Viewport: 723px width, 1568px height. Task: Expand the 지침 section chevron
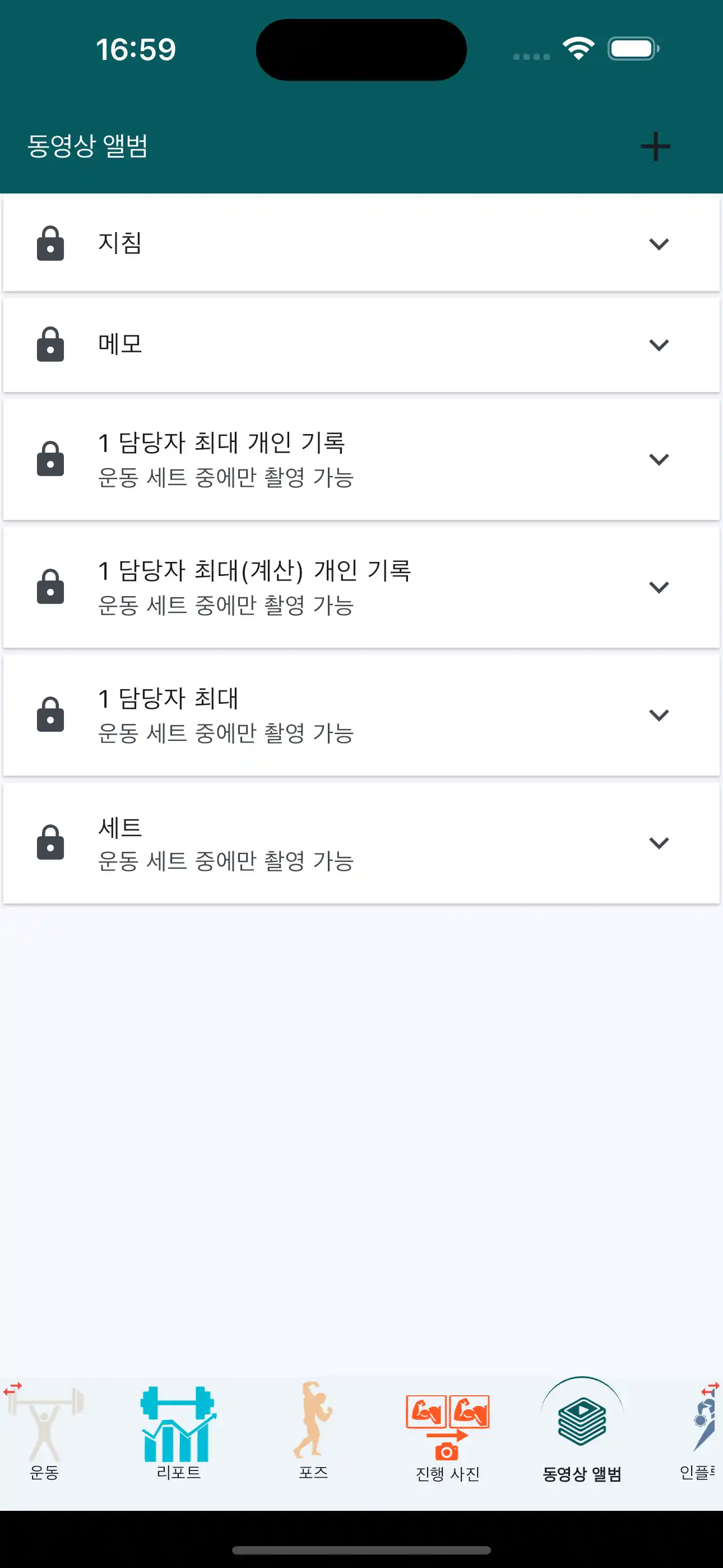[659, 243]
